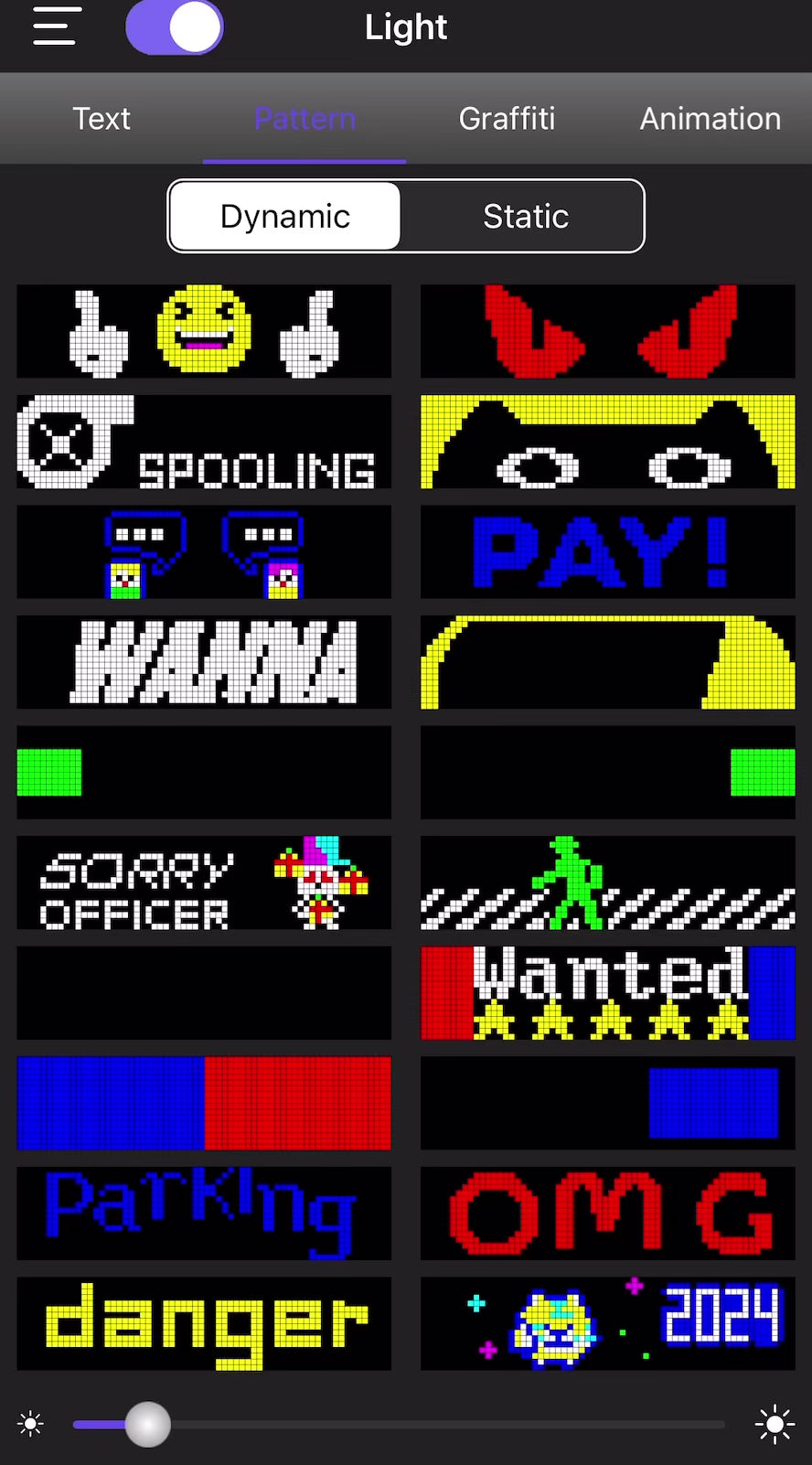Switch to the Graffiti tab
Screen dimensions: 812x1465
507,119
